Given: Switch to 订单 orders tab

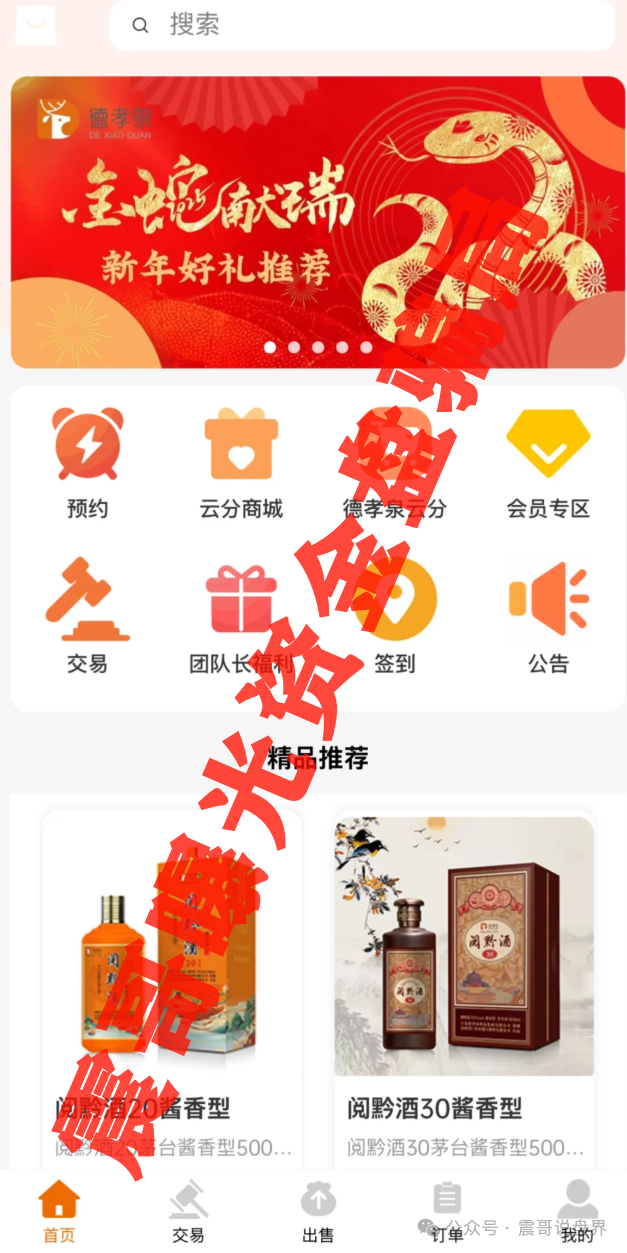Looking at the screenshot, I should (447, 1211).
